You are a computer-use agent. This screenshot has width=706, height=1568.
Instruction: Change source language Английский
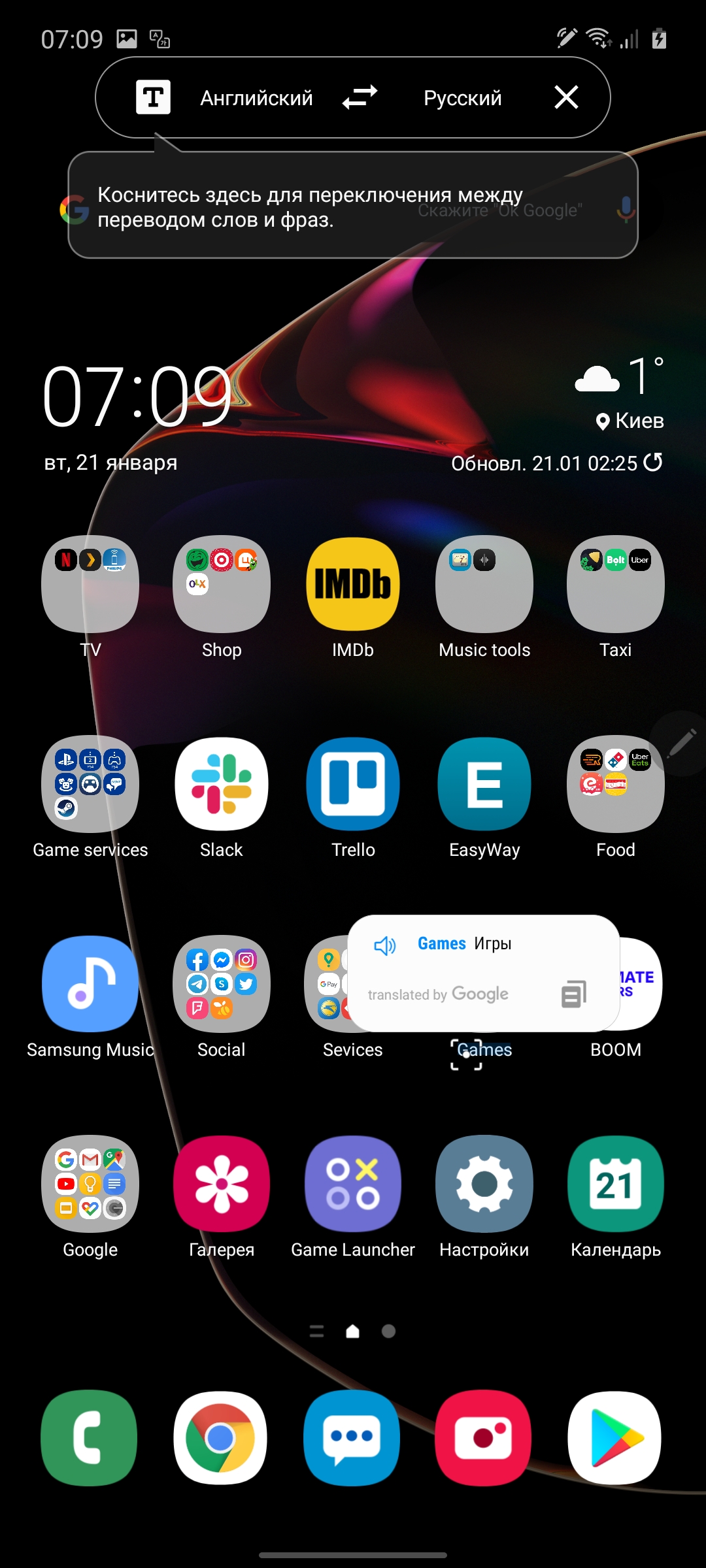coord(256,98)
